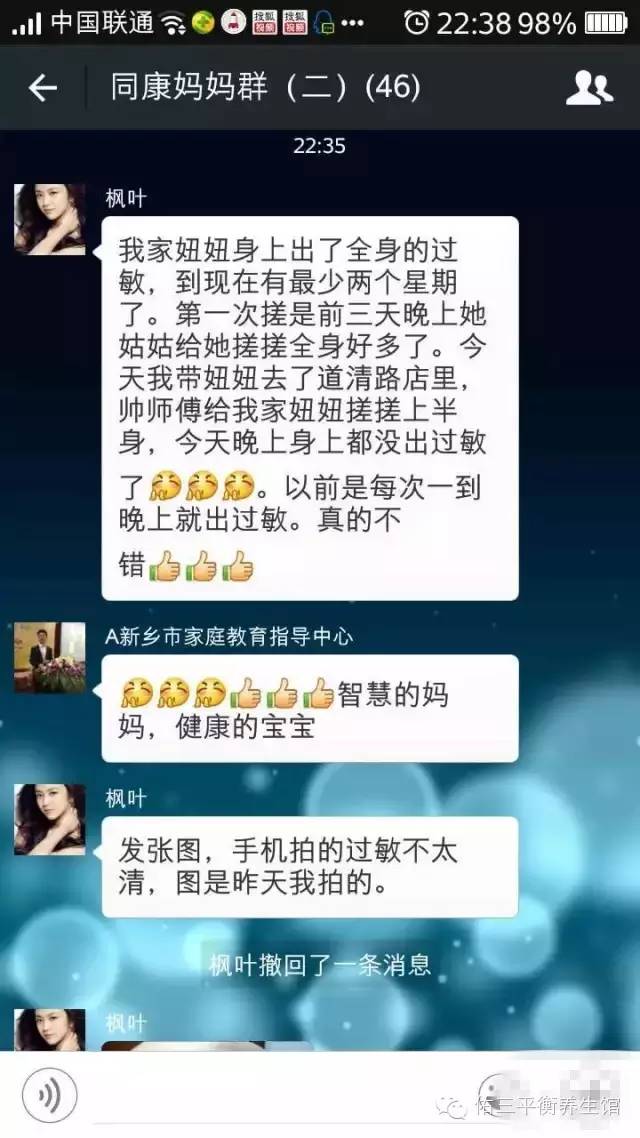This screenshot has height=1138, width=640.
Task: Open 枫叶's avatar beside the allergy message
Action: pyautogui.click(x=49, y=219)
